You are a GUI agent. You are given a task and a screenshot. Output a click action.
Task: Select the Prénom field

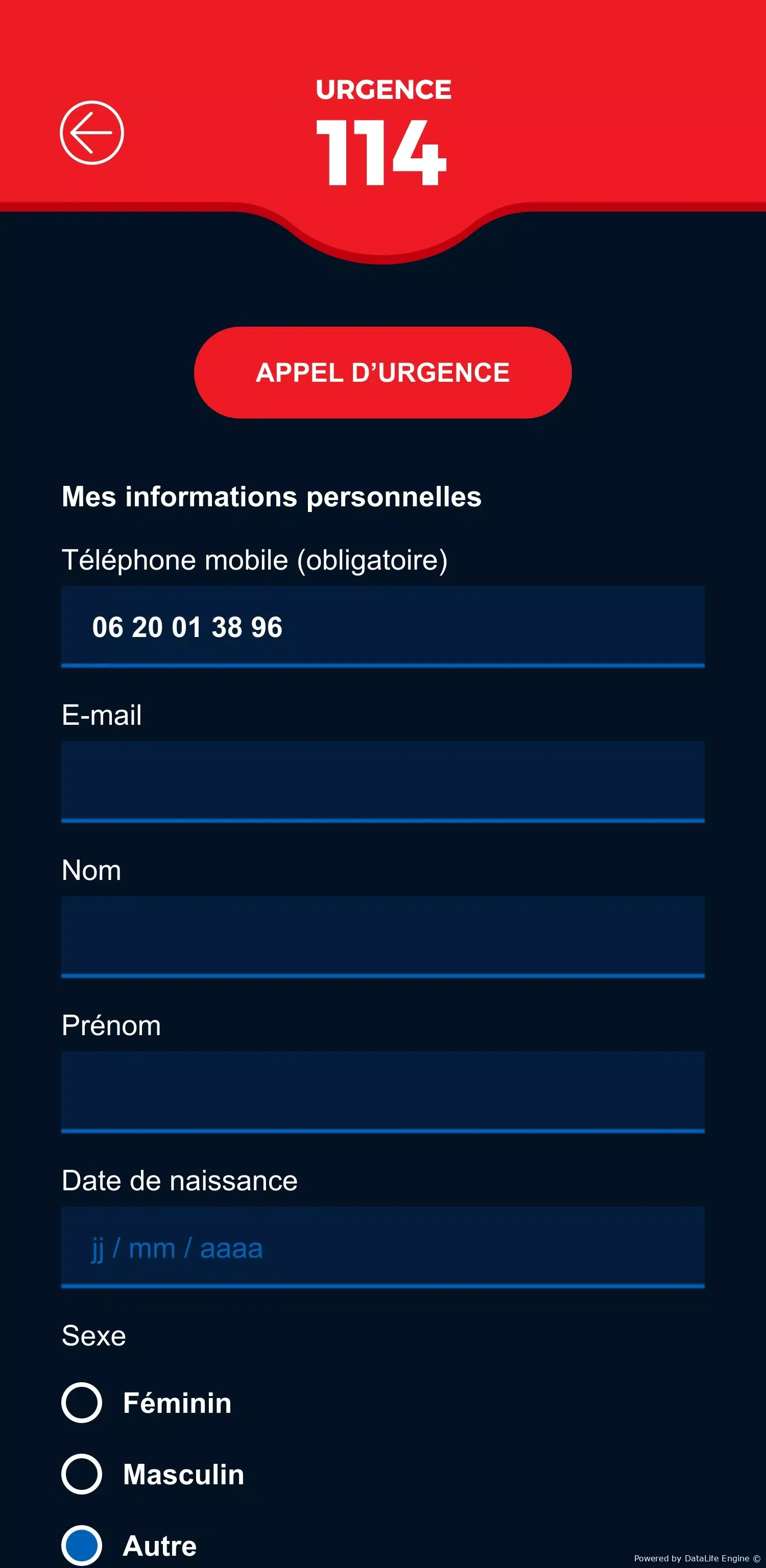click(382, 1093)
